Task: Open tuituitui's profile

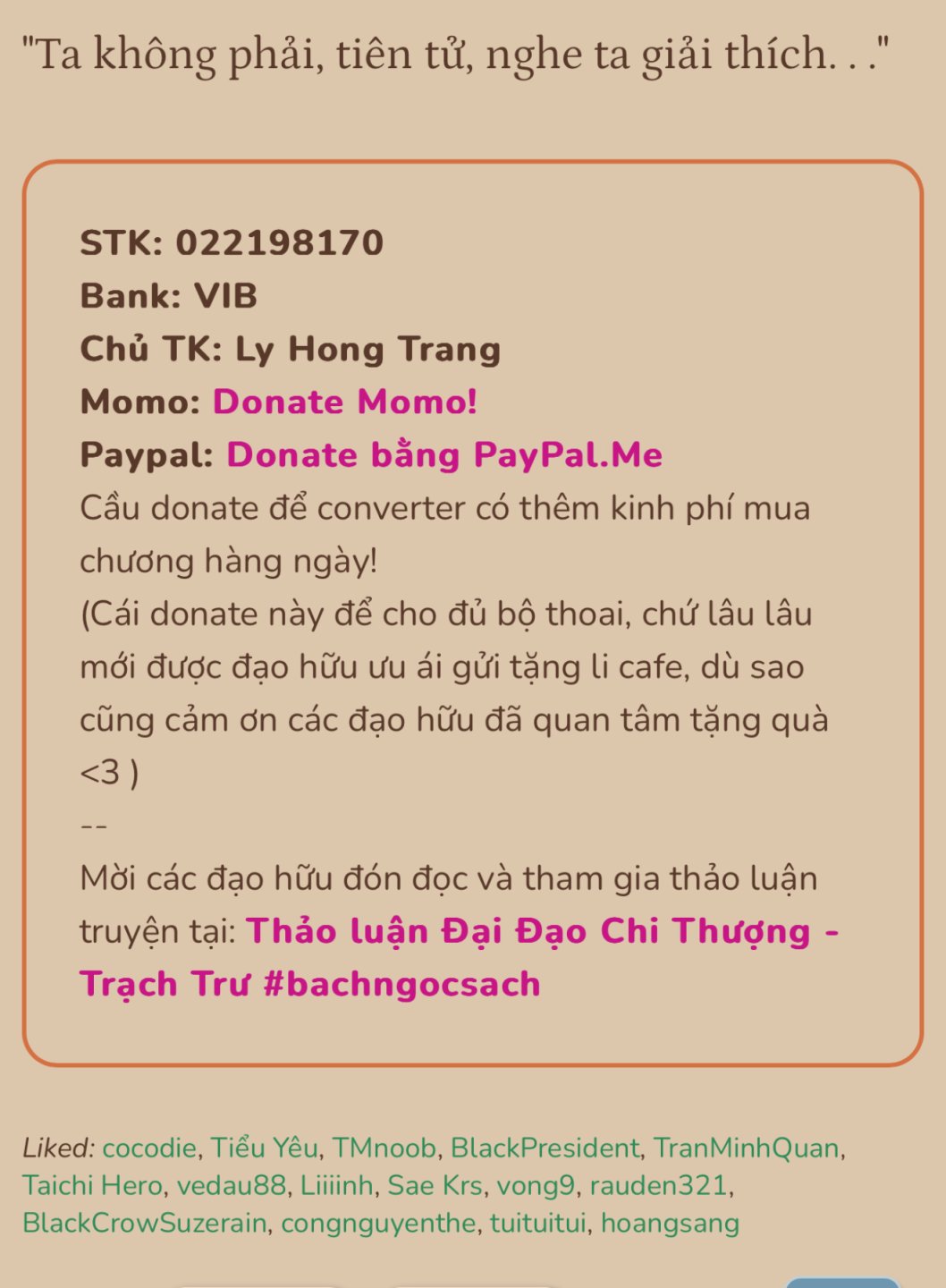Action: (x=537, y=1224)
